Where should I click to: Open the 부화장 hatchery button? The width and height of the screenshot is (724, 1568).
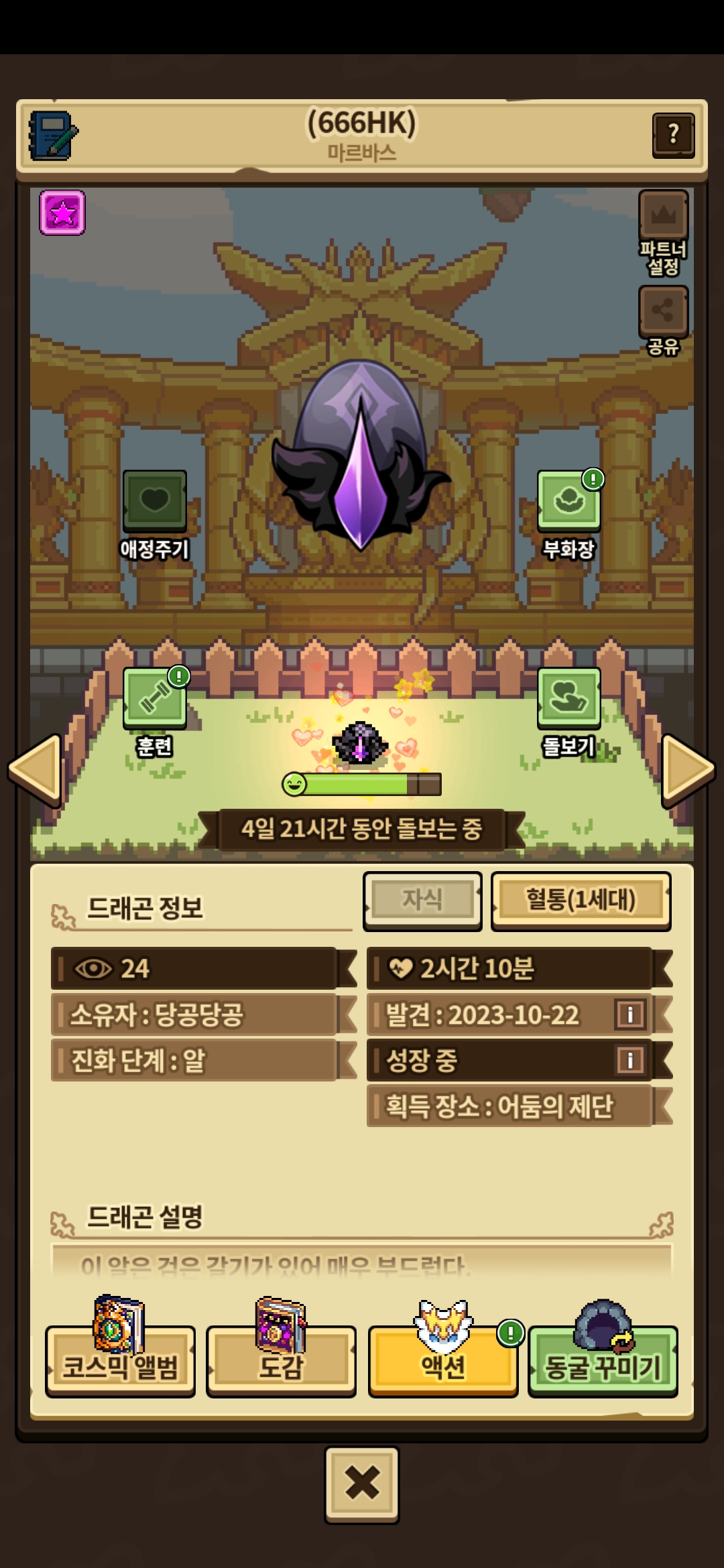click(x=568, y=514)
